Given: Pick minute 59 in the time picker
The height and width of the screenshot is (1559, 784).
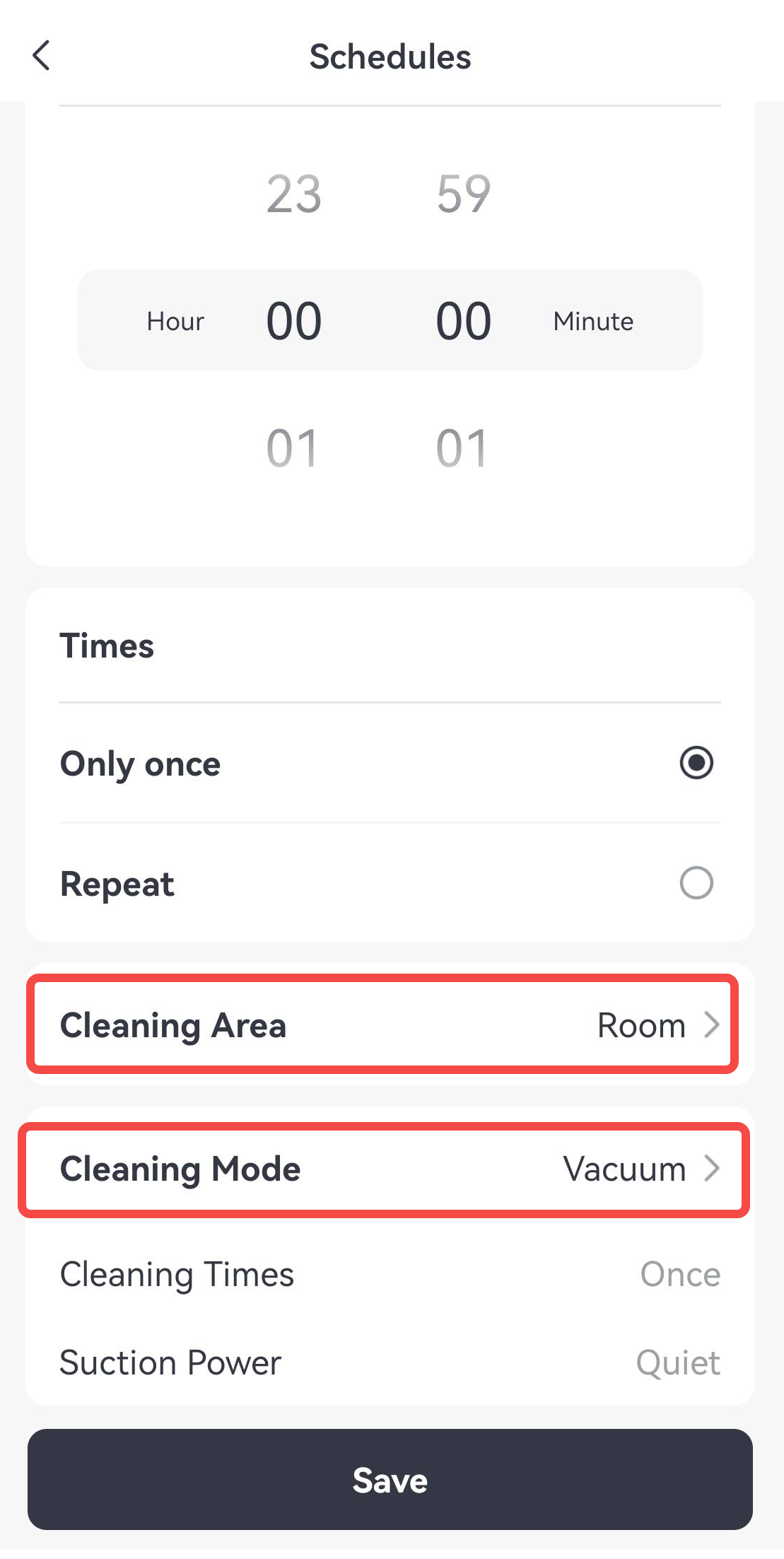Looking at the screenshot, I should coord(463,194).
